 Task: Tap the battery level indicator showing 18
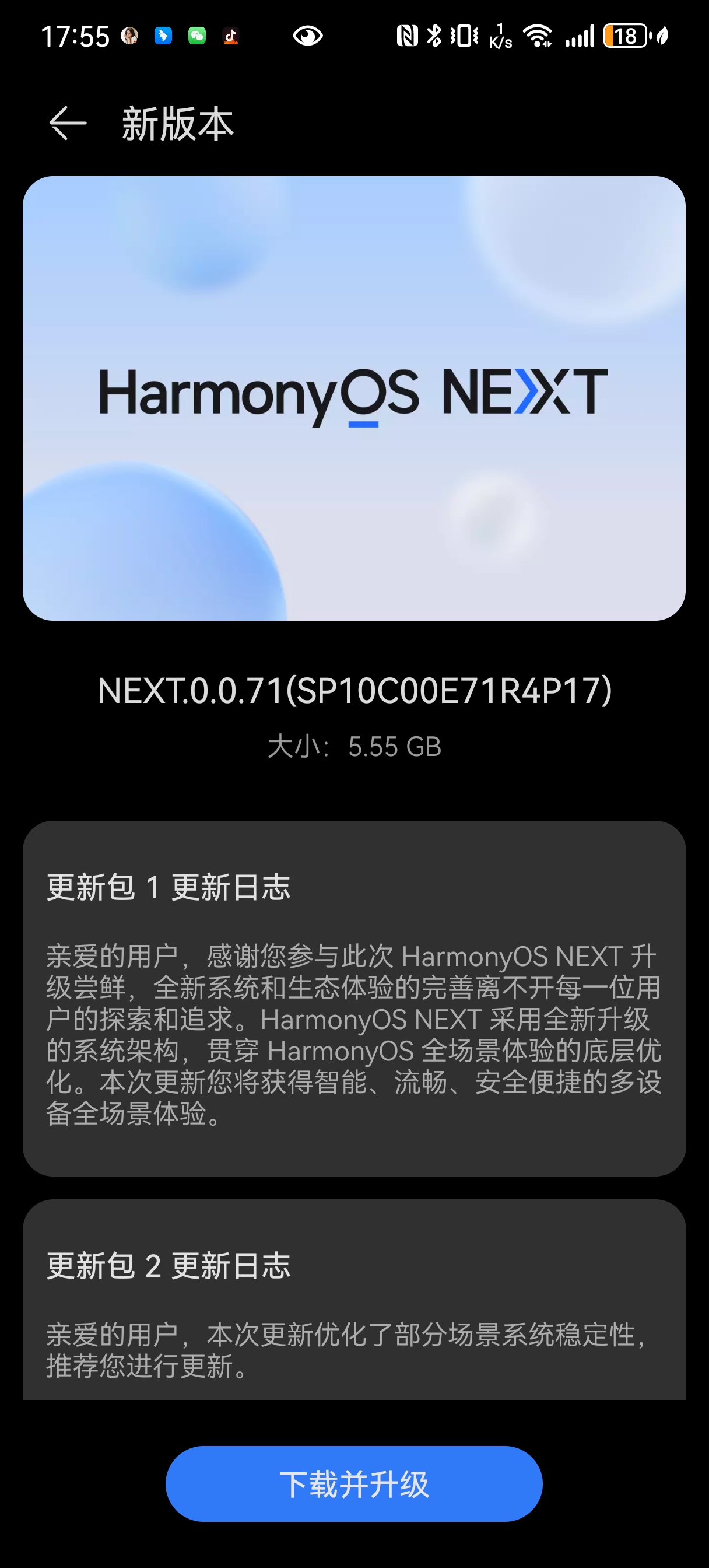624,37
